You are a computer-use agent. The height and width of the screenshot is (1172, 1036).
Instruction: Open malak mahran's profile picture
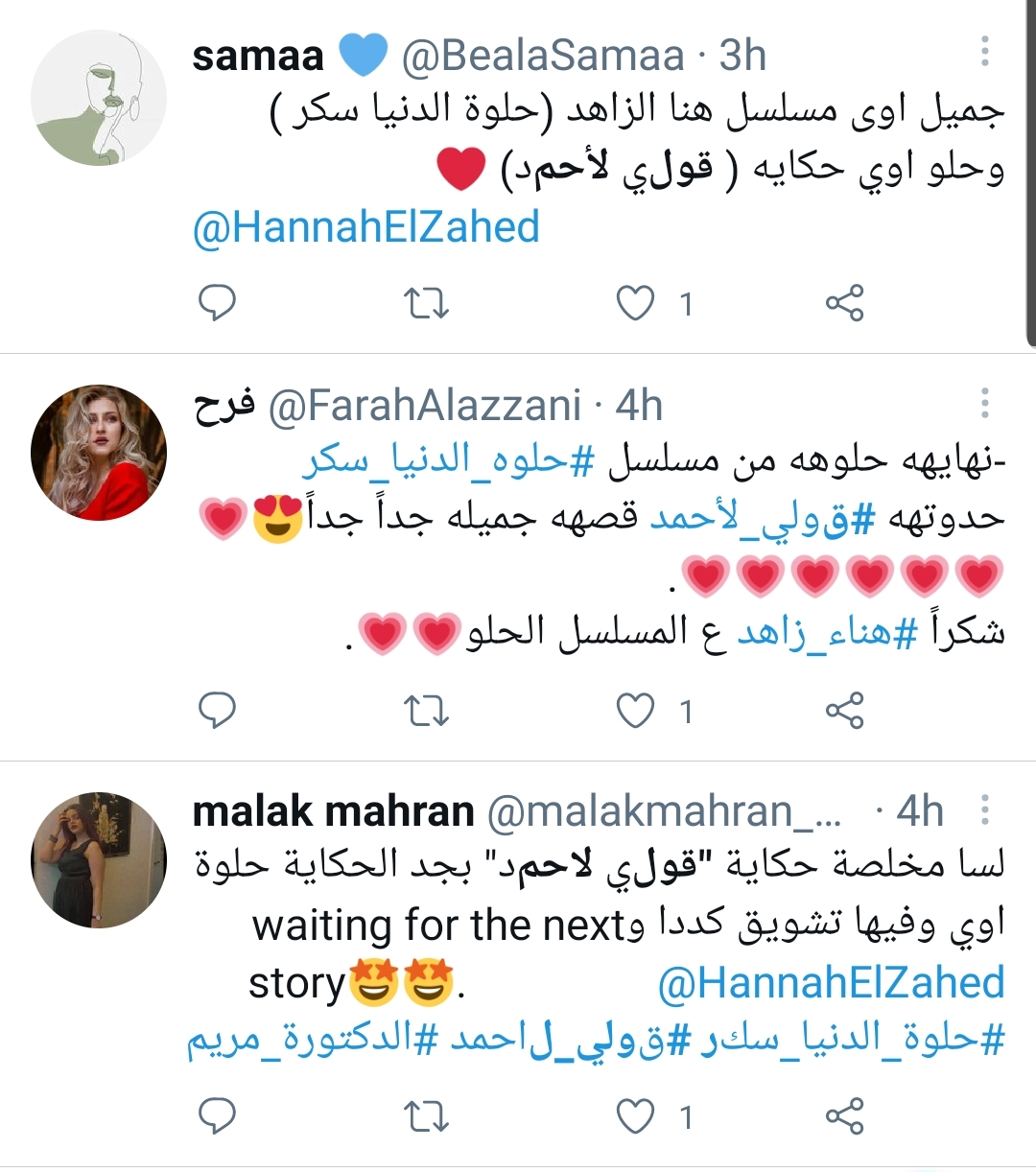point(99,859)
